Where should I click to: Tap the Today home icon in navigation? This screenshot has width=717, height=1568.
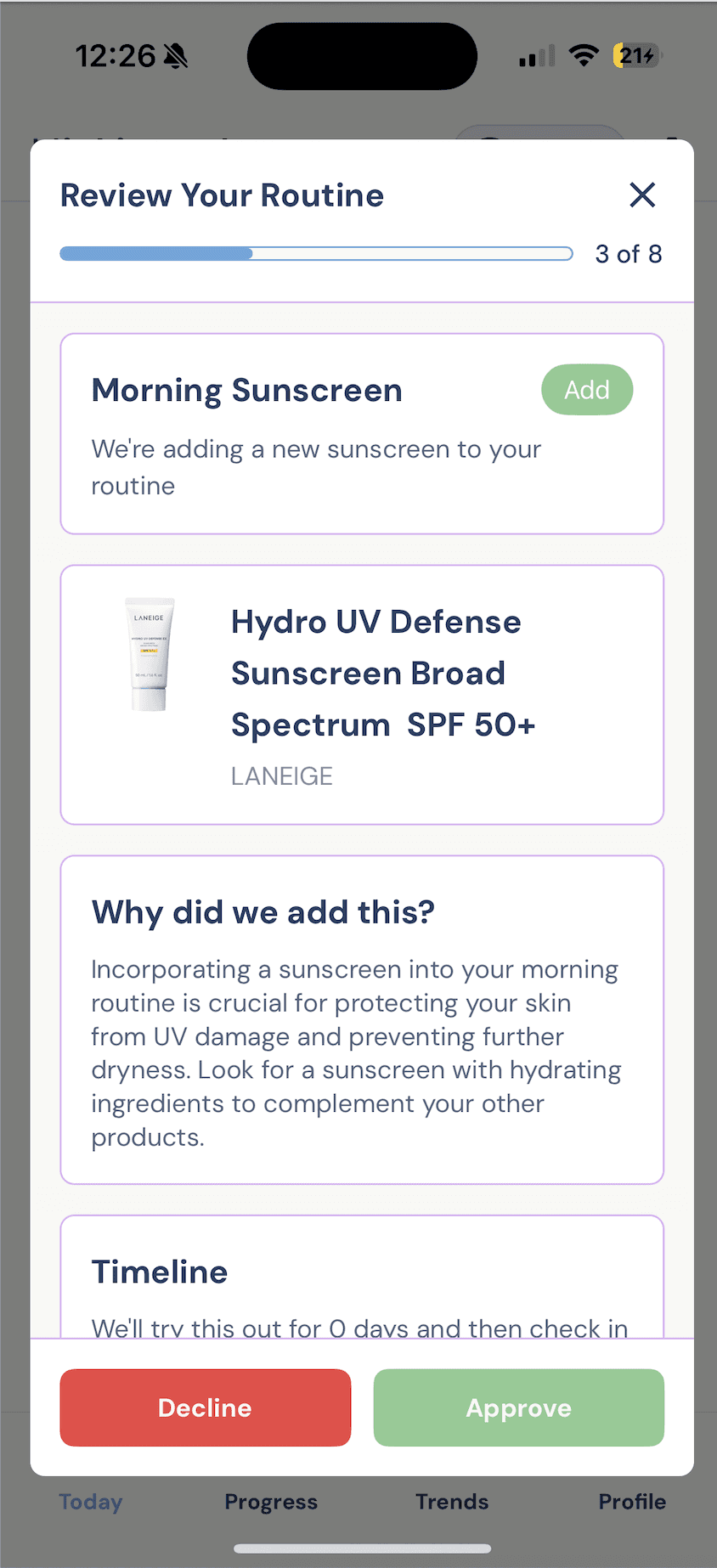[90, 1502]
